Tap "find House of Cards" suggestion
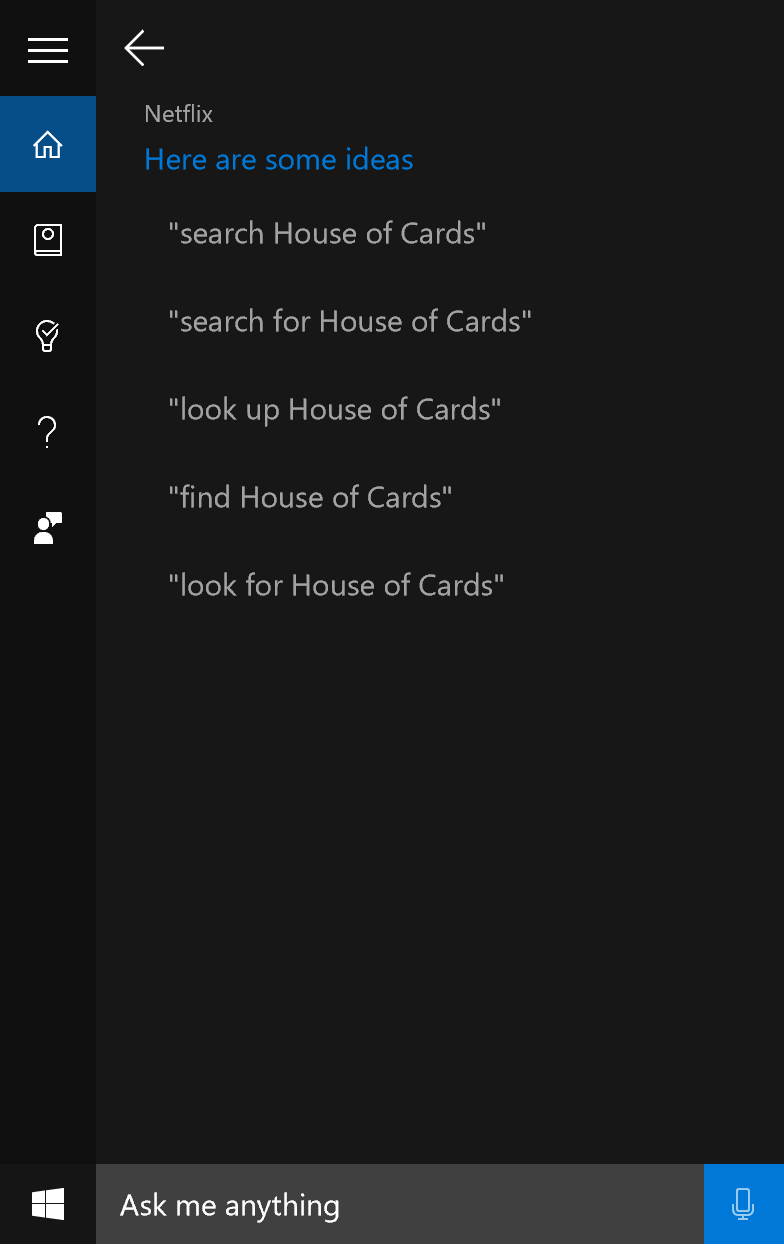Viewport: 784px width, 1244px height. click(310, 498)
